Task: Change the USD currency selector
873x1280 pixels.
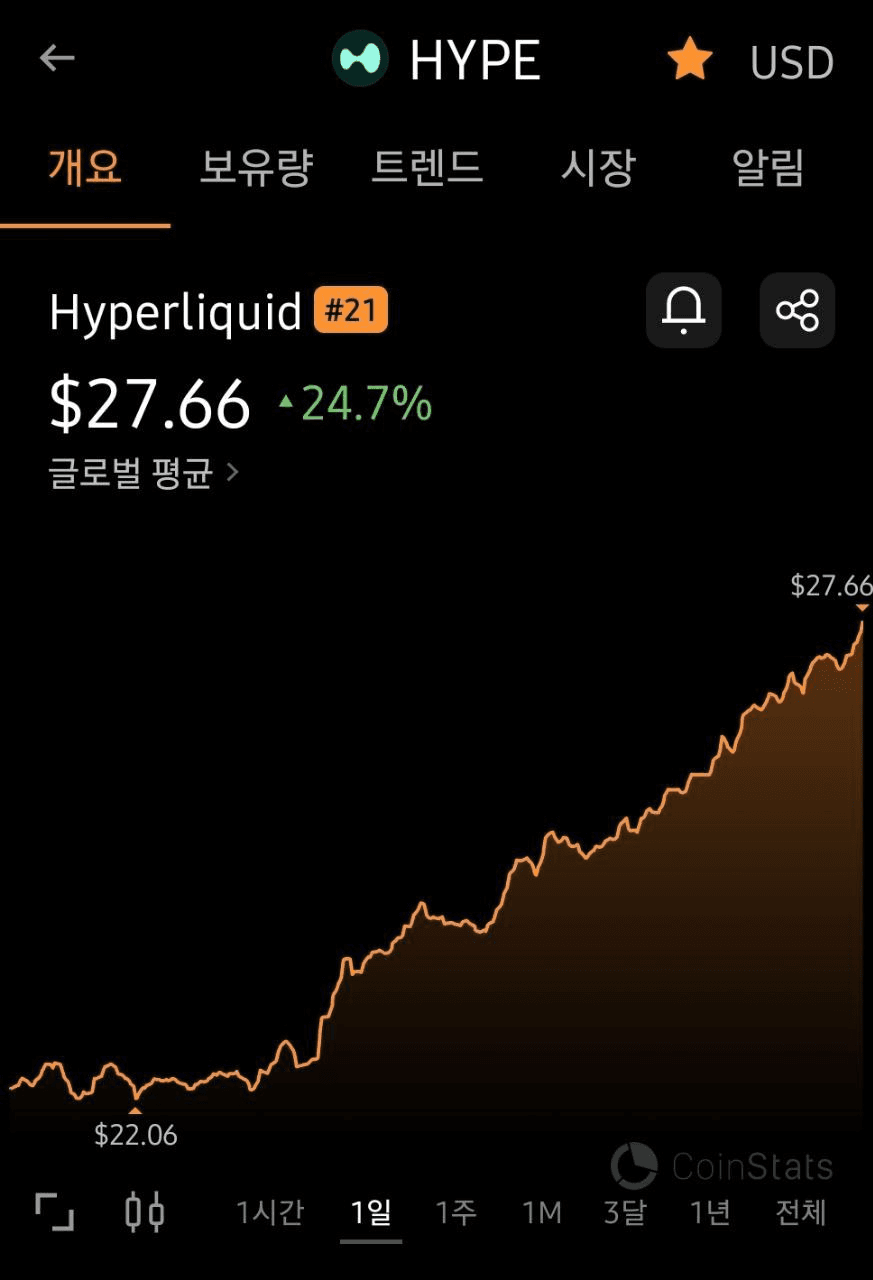Action: tap(791, 62)
